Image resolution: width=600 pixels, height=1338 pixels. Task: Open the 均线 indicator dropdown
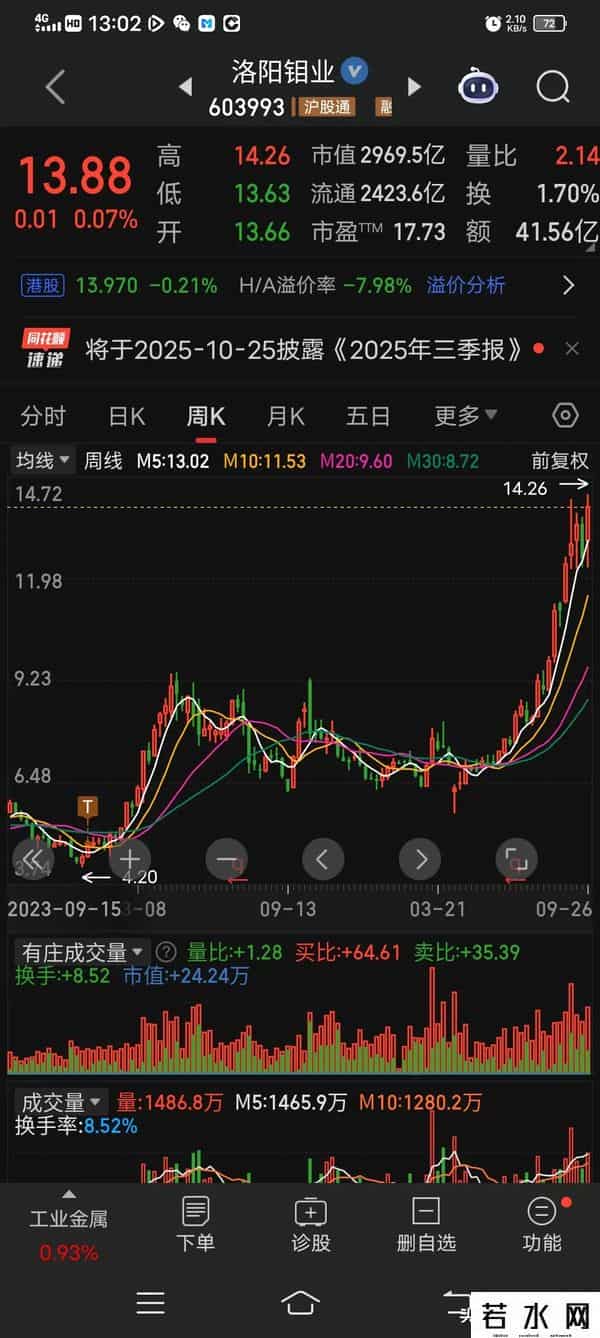click(43, 461)
